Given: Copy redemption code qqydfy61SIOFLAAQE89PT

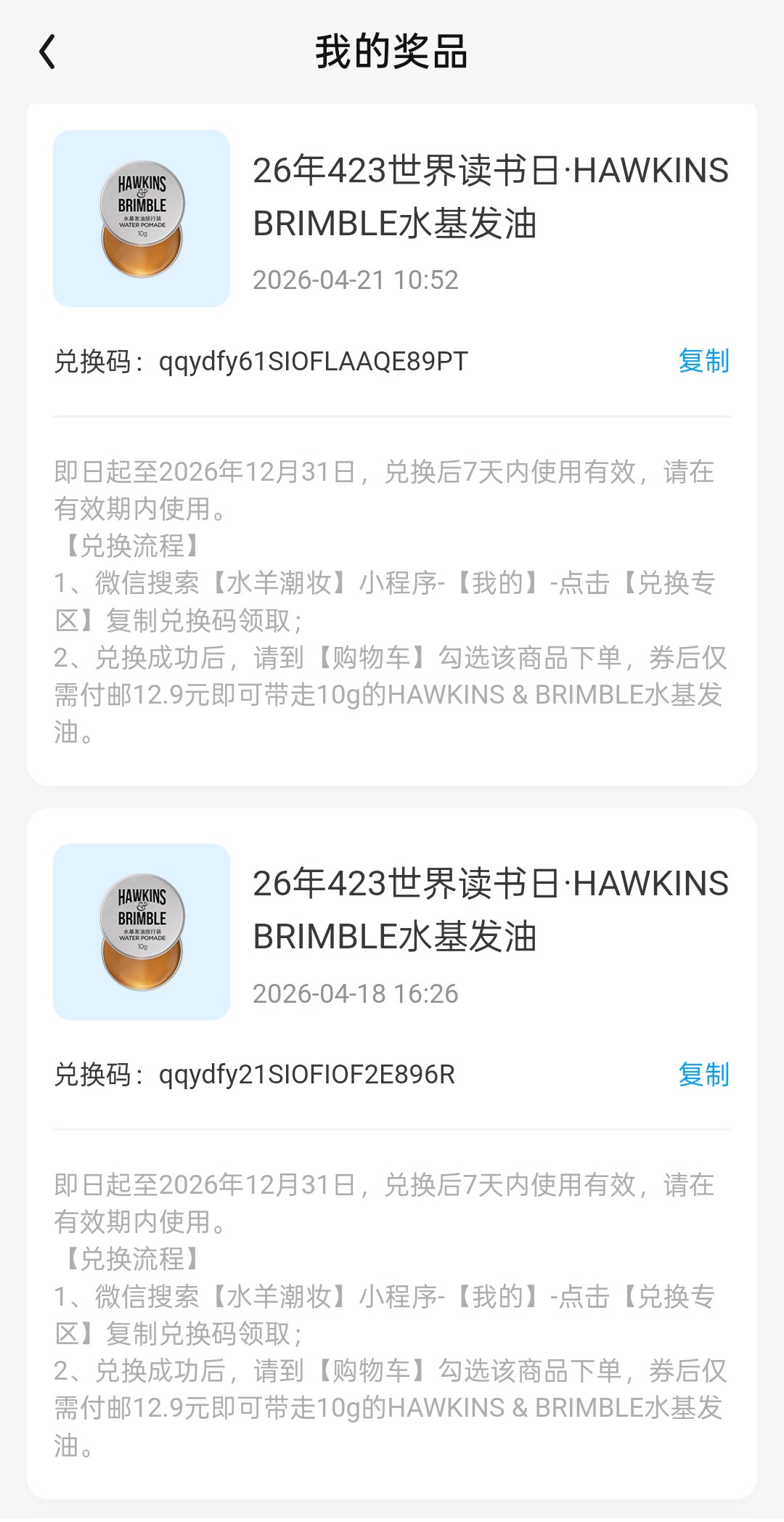Looking at the screenshot, I should [703, 361].
